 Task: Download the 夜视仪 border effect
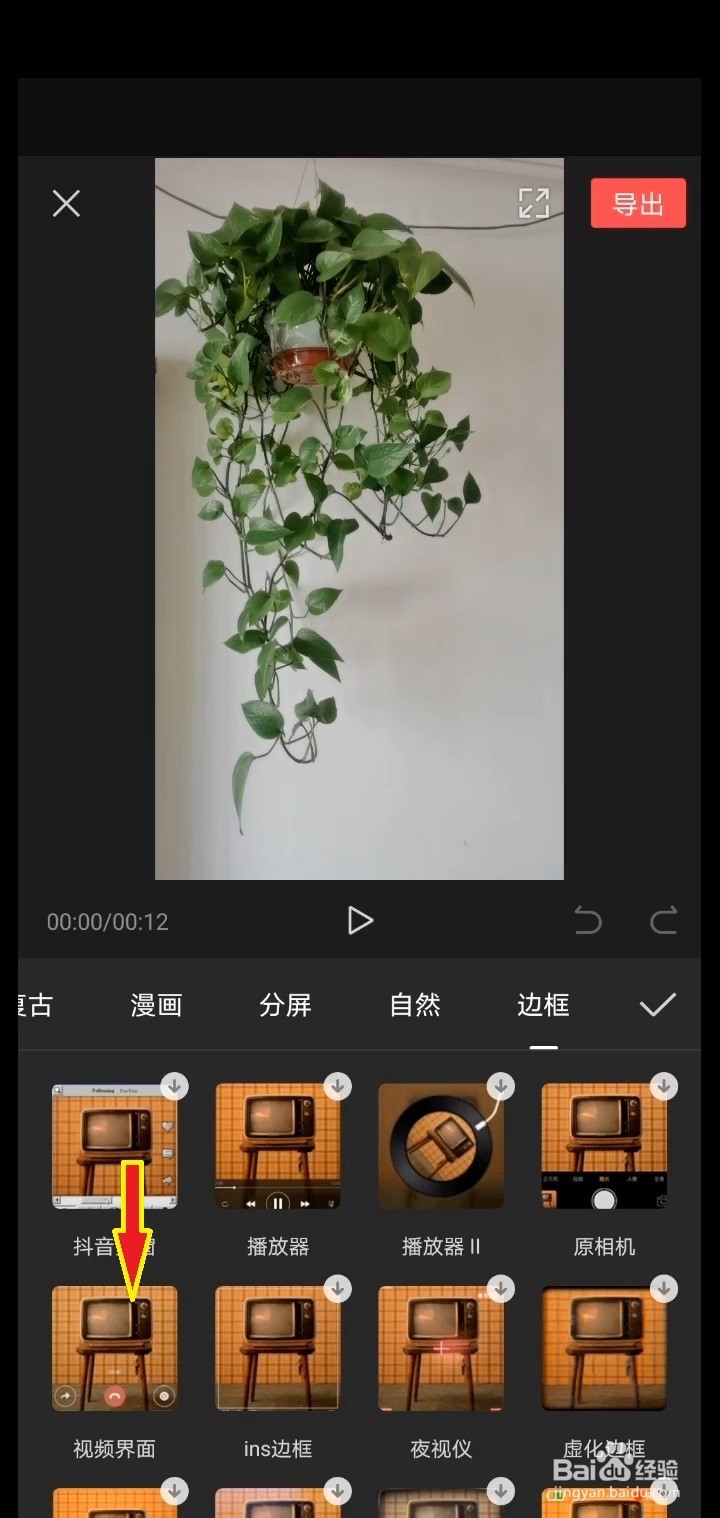click(x=500, y=1288)
